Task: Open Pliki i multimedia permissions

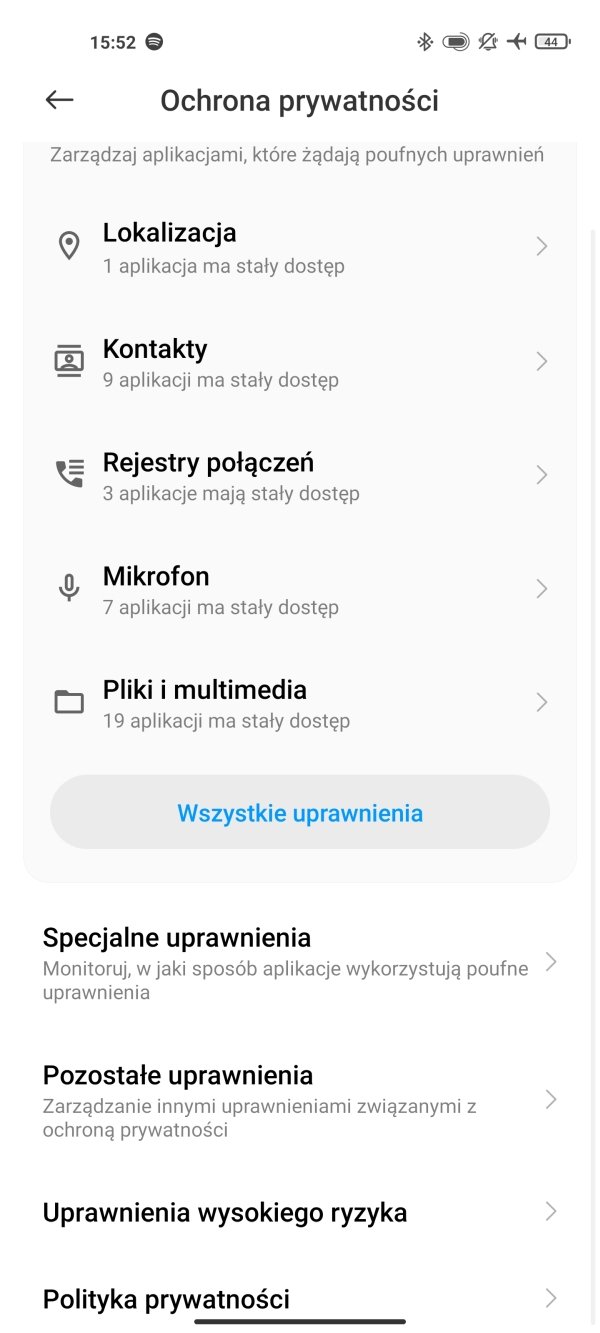Action: coord(300,703)
